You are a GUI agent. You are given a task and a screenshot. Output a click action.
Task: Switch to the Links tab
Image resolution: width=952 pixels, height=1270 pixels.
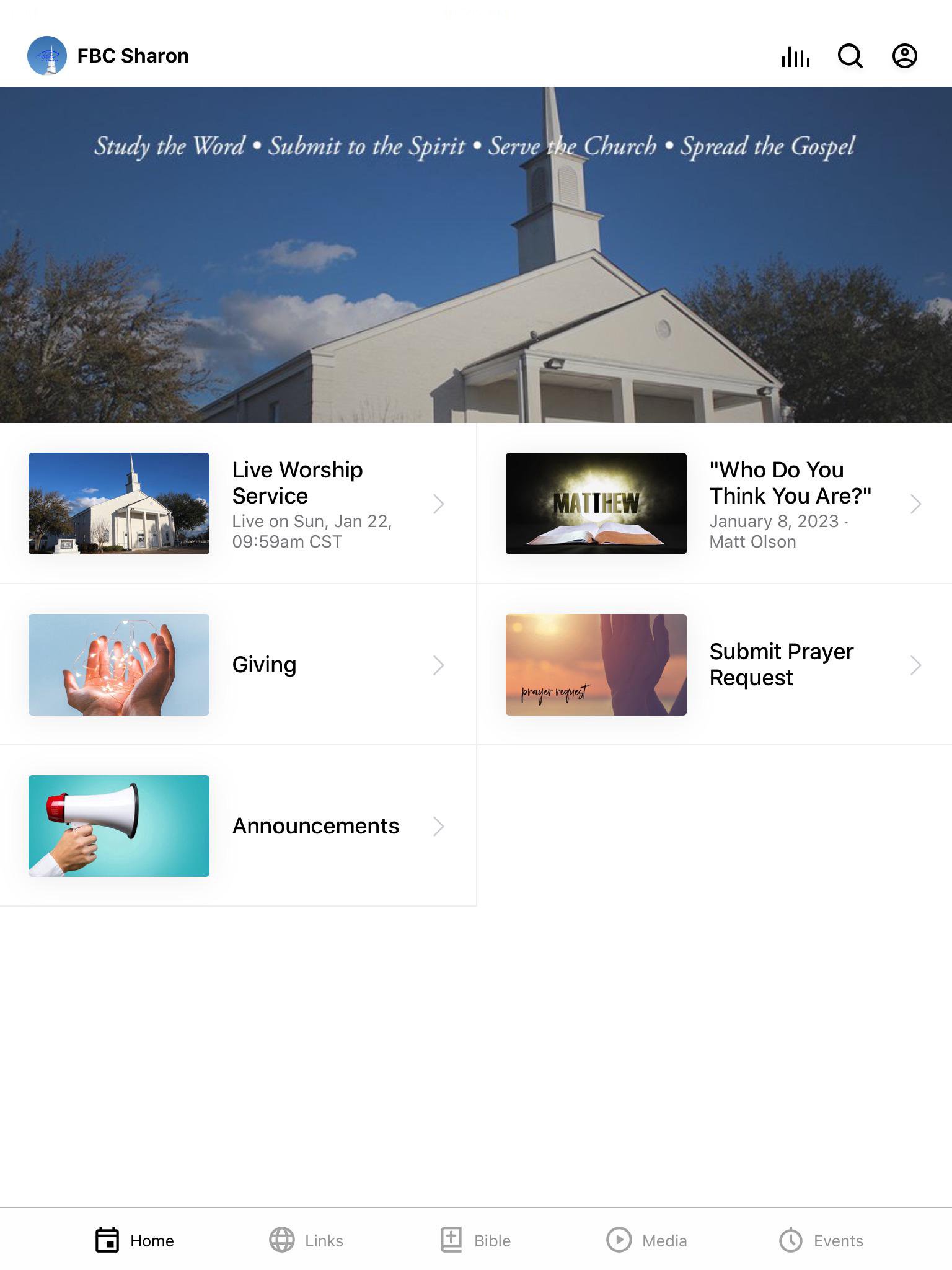coord(306,1240)
